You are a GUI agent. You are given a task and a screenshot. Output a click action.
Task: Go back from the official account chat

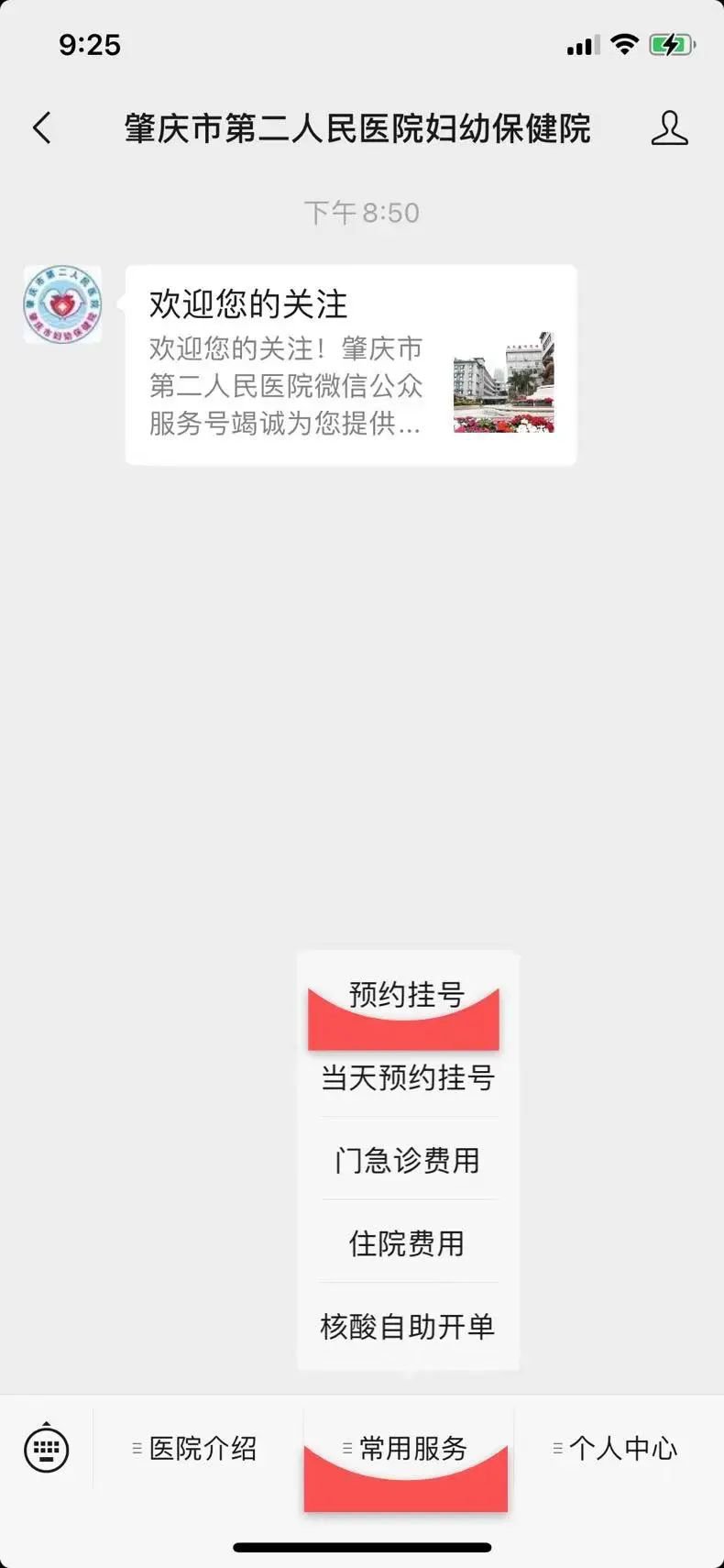(x=42, y=128)
